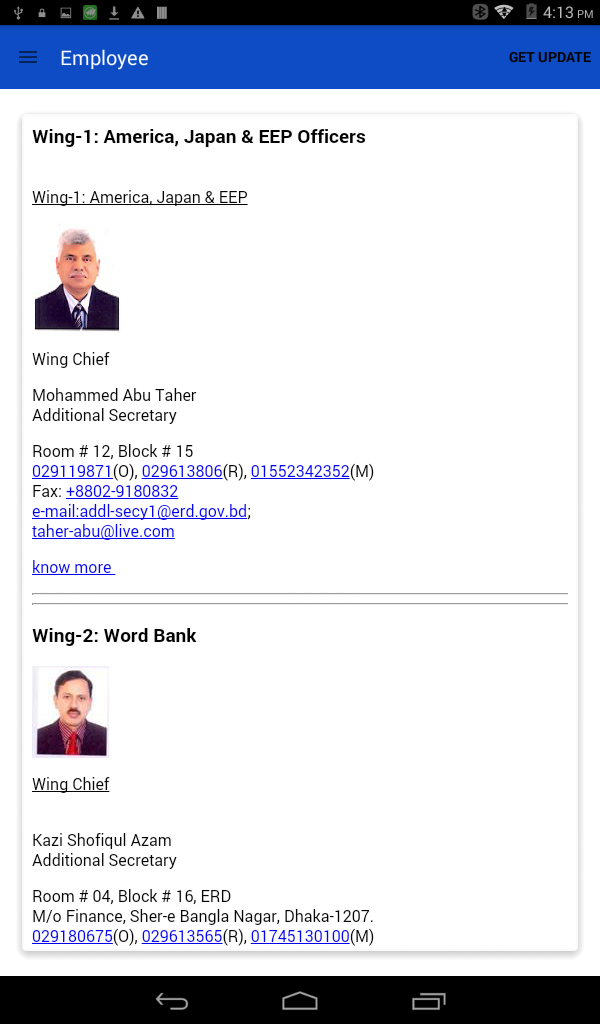This screenshot has width=600, height=1024.
Task: Return to the home screen
Action: (300, 1001)
